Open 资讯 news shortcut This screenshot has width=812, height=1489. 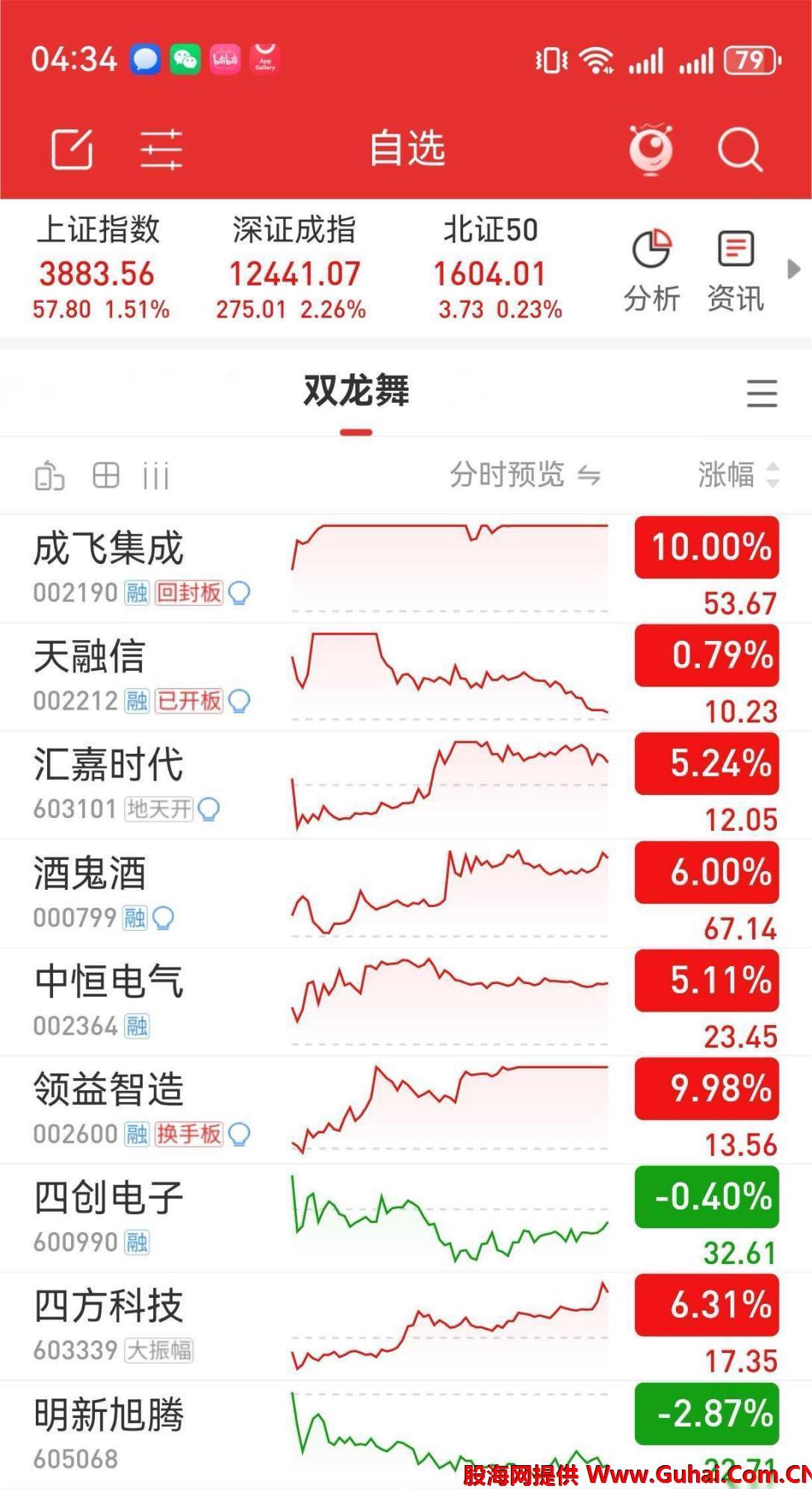click(x=736, y=270)
